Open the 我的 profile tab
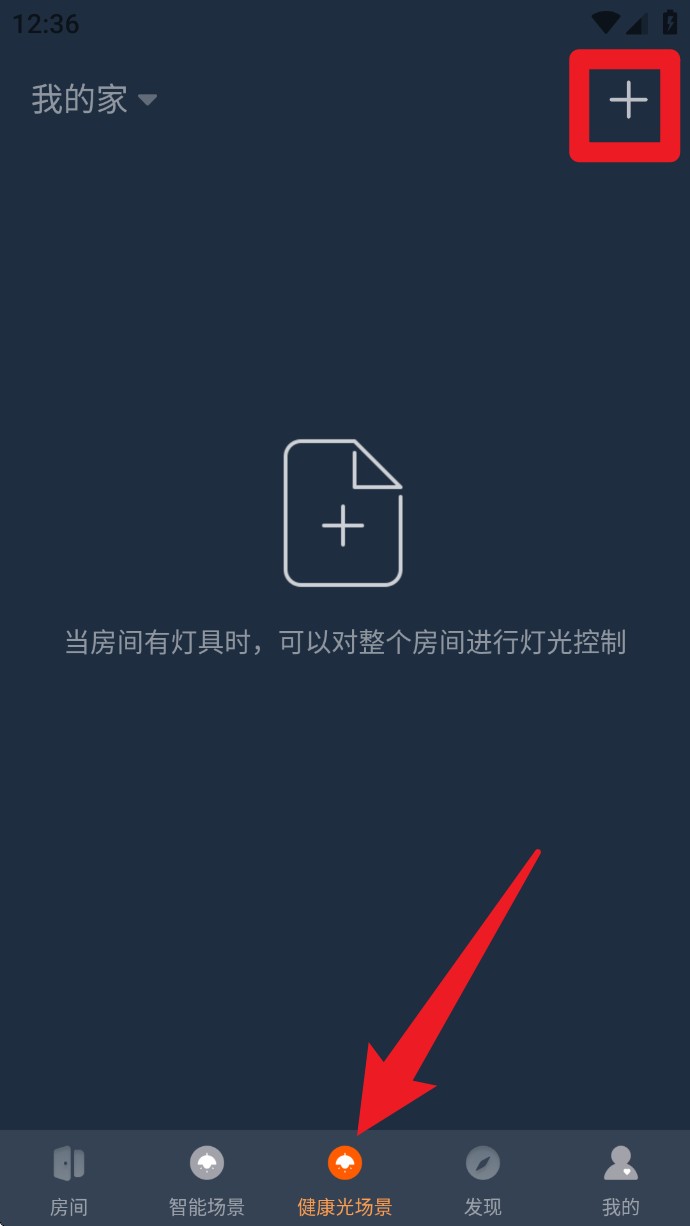 [x=620, y=1178]
